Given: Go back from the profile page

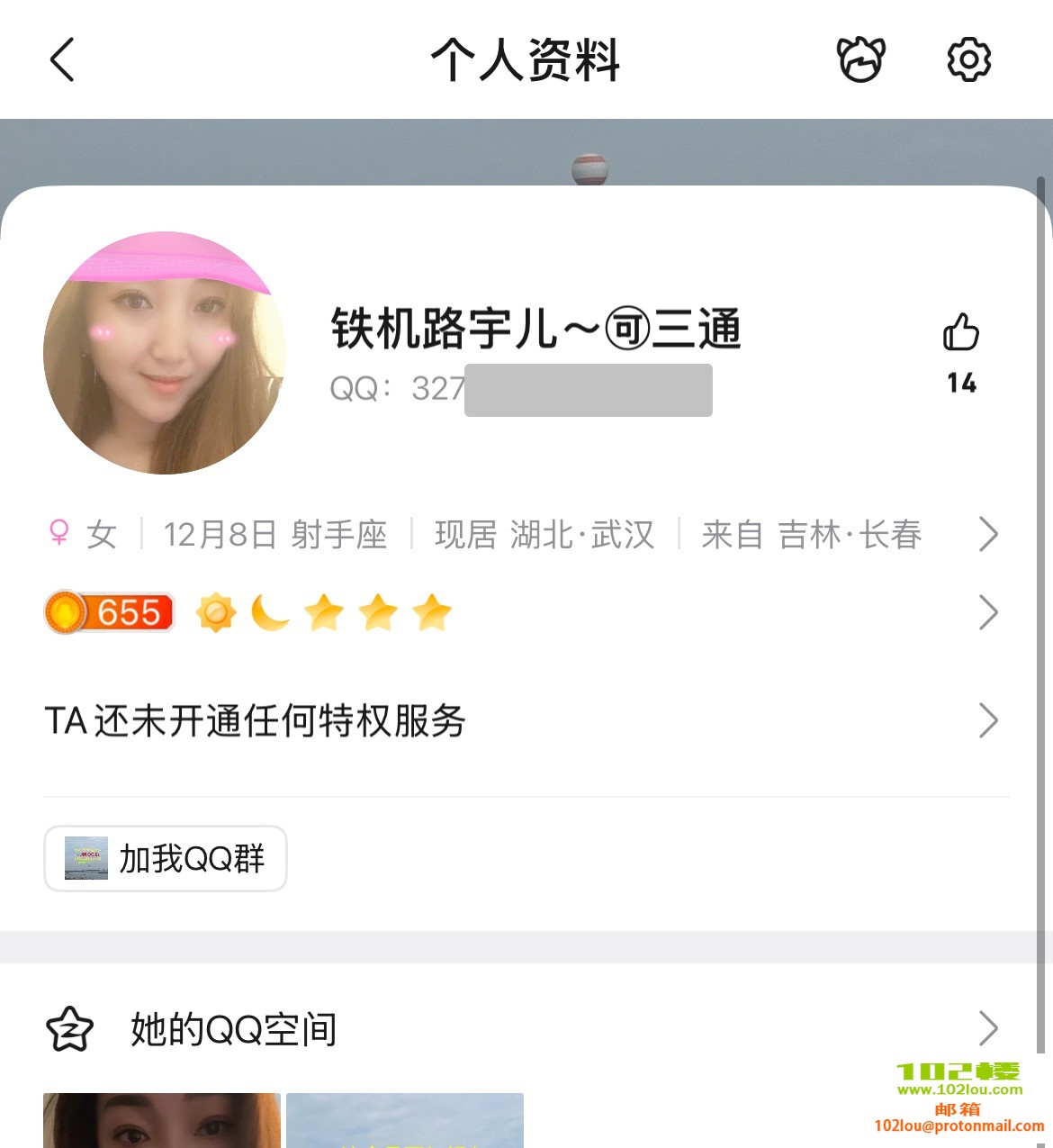Looking at the screenshot, I should tap(62, 60).
